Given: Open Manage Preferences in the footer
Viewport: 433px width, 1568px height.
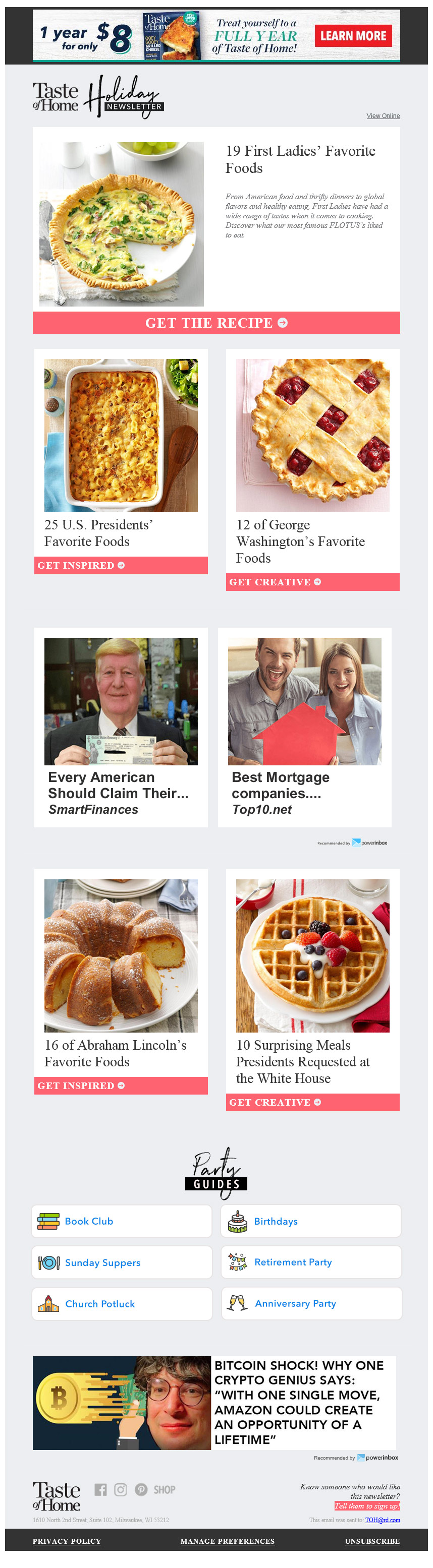Looking at the screenshot, I should [227, 1541].
